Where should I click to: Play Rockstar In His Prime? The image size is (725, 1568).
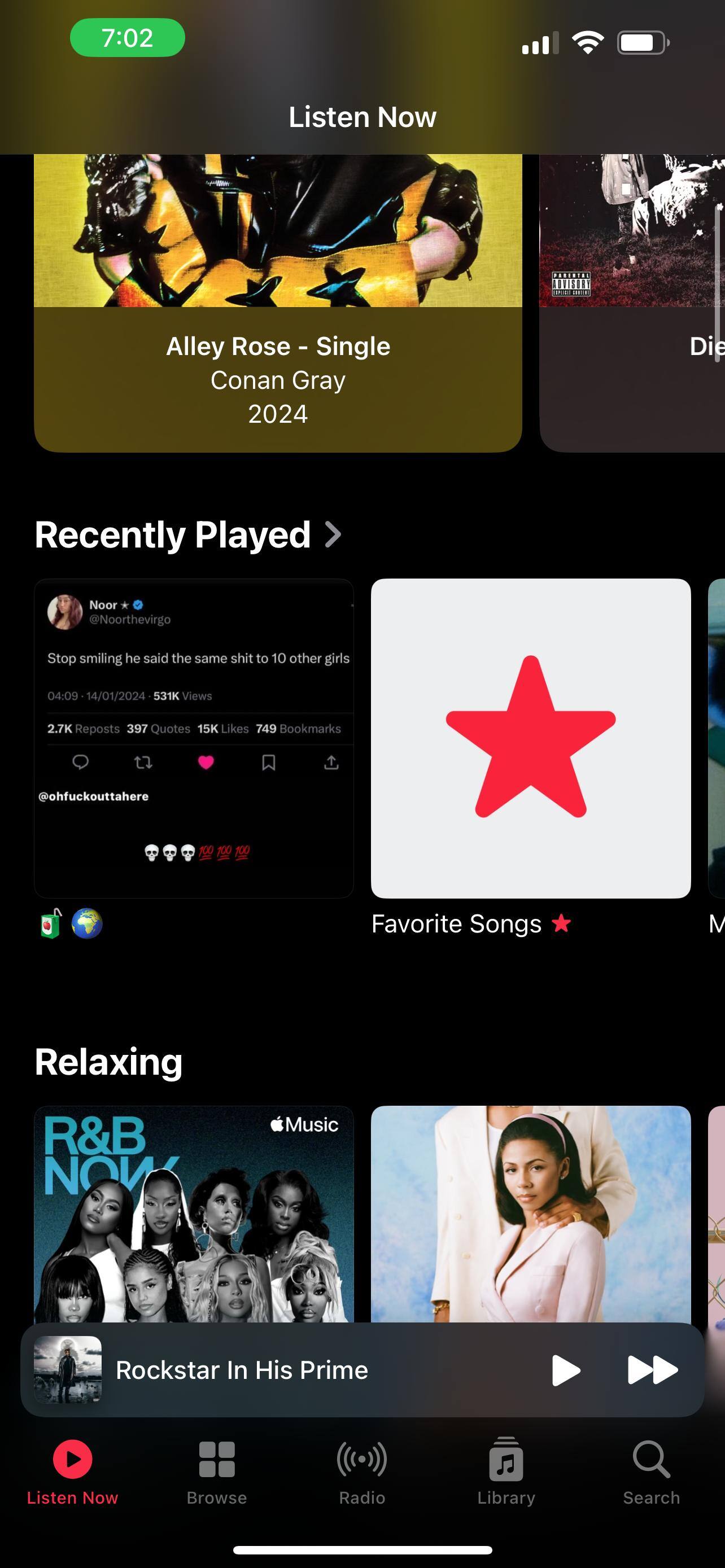565,1370
